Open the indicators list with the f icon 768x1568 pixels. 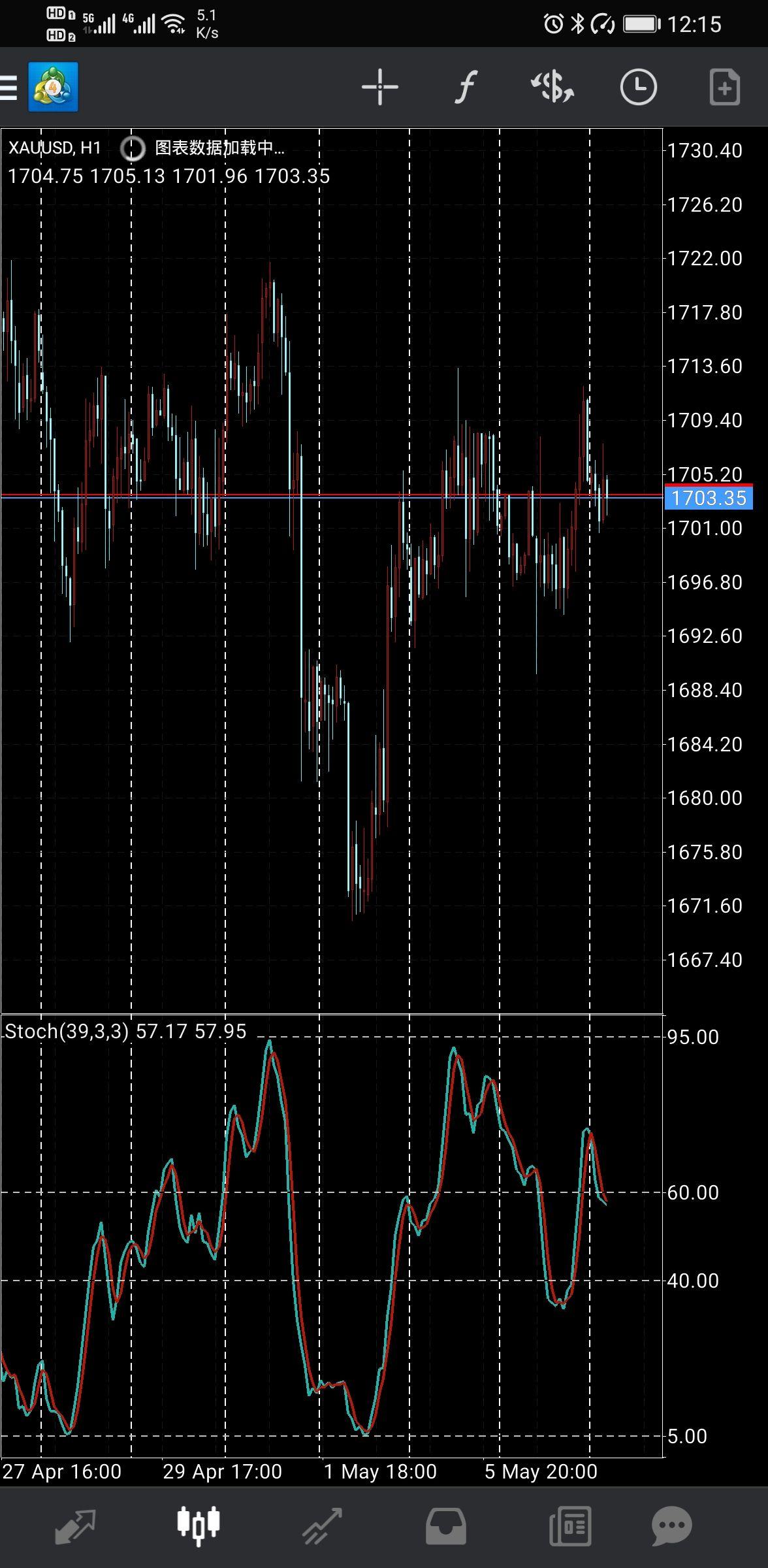[x=466, y=86]
